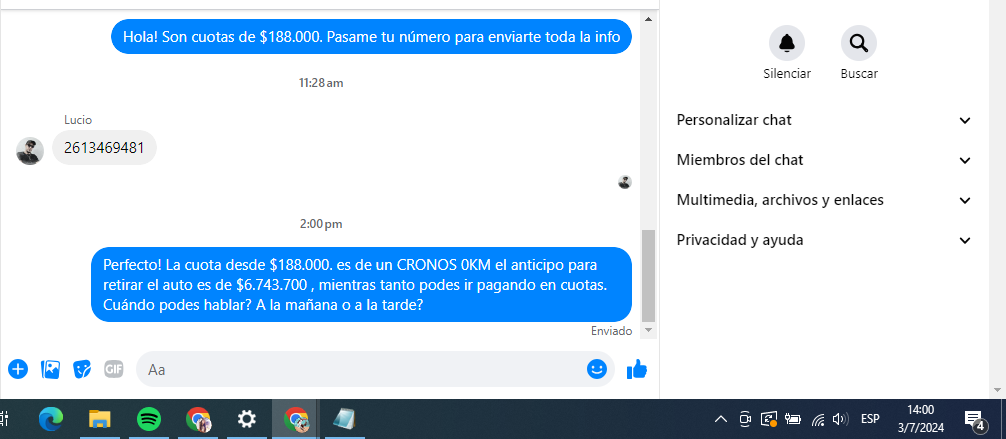Choose a GIF
Screen dimensions: 1006x439
pyautogui.click(x=113, y=369)
